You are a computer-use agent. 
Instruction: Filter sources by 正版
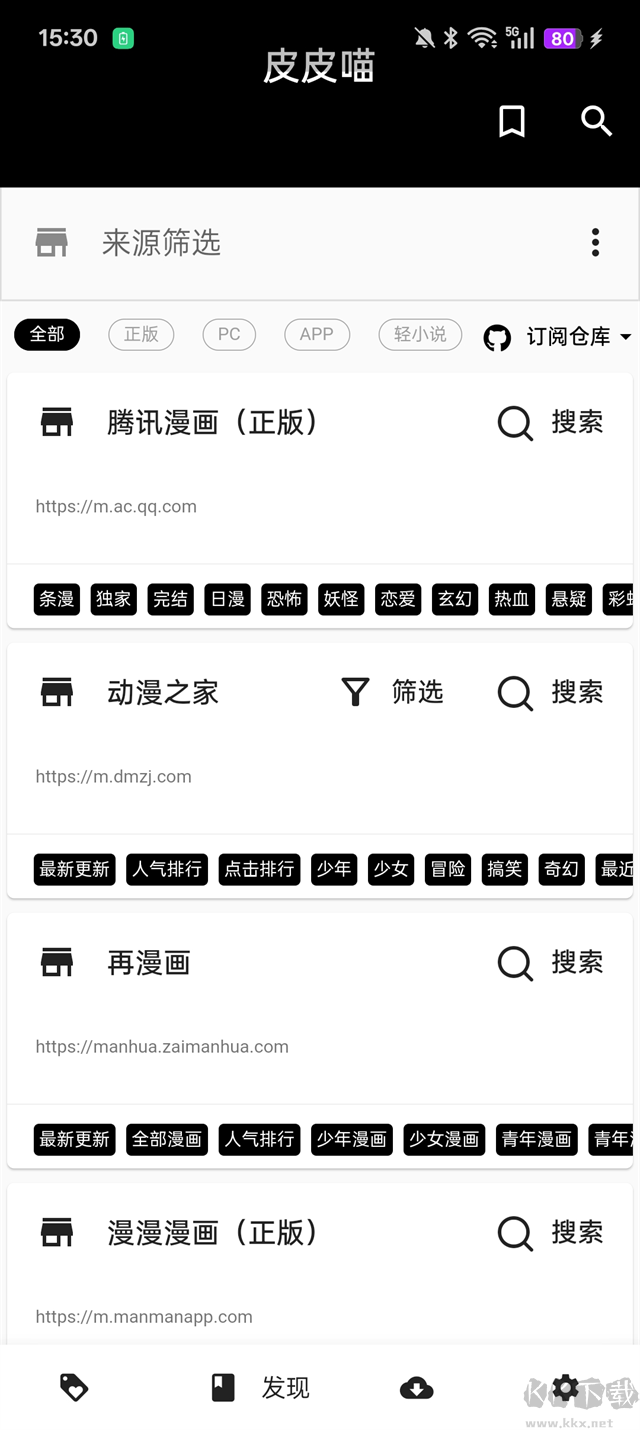point(141,334)
